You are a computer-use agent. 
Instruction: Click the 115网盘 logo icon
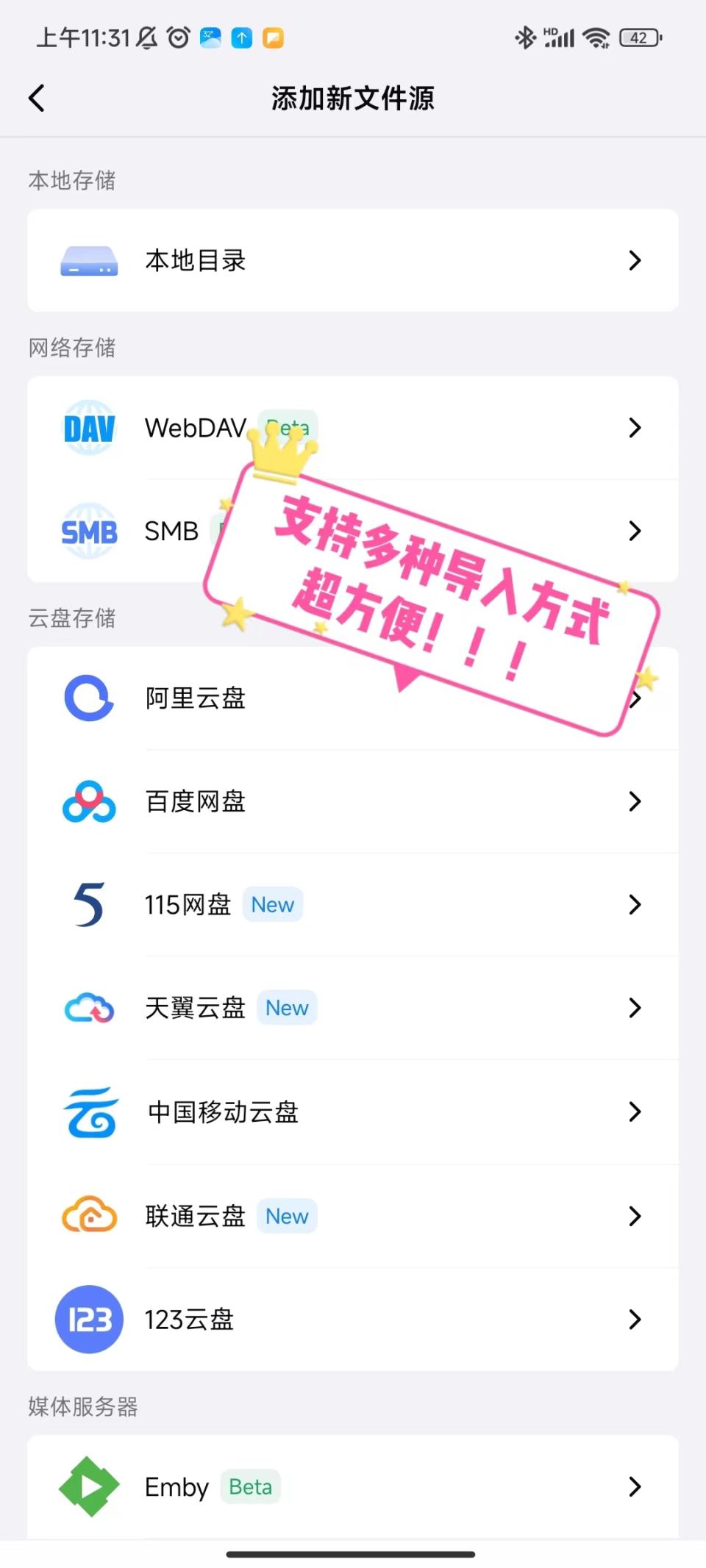coord(88,906)
